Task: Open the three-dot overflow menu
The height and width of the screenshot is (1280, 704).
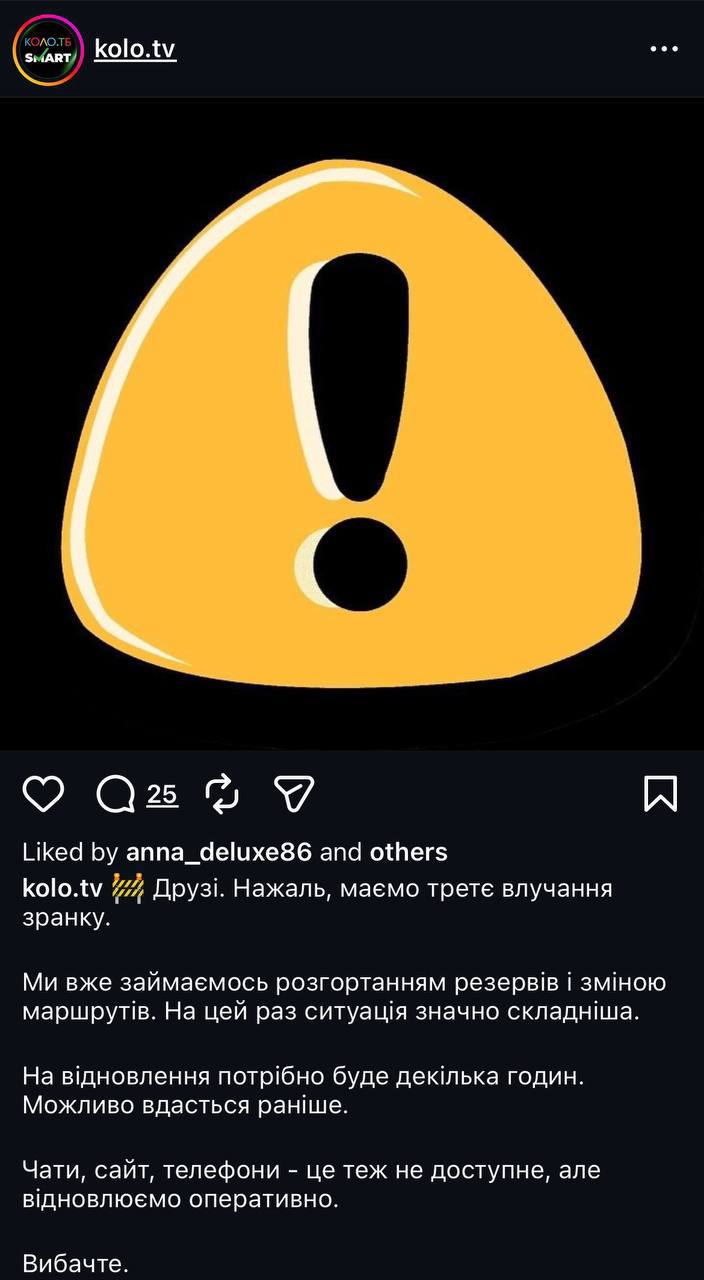Action: click(x=664, y=49)
